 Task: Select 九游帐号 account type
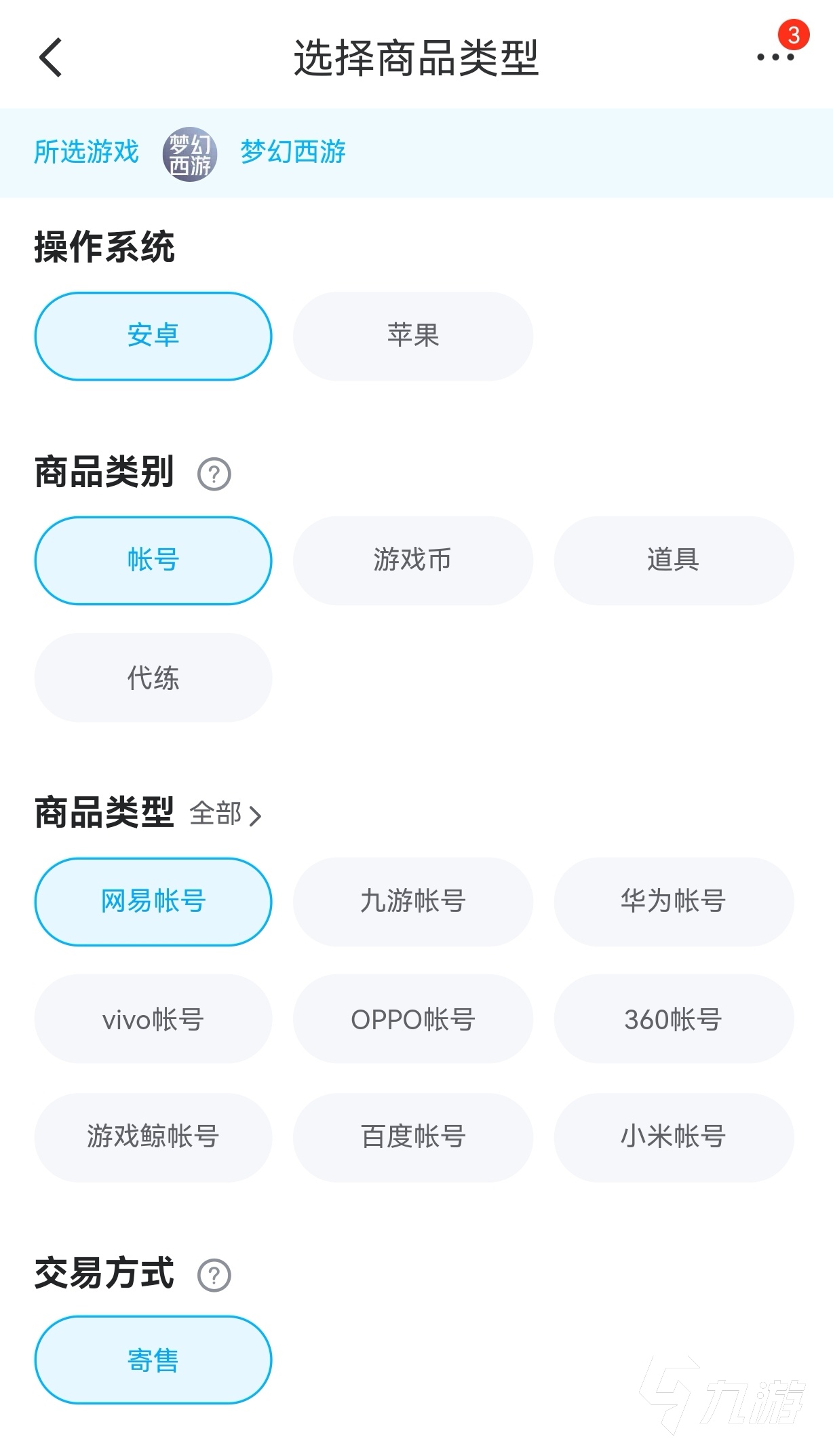[412, 902]
